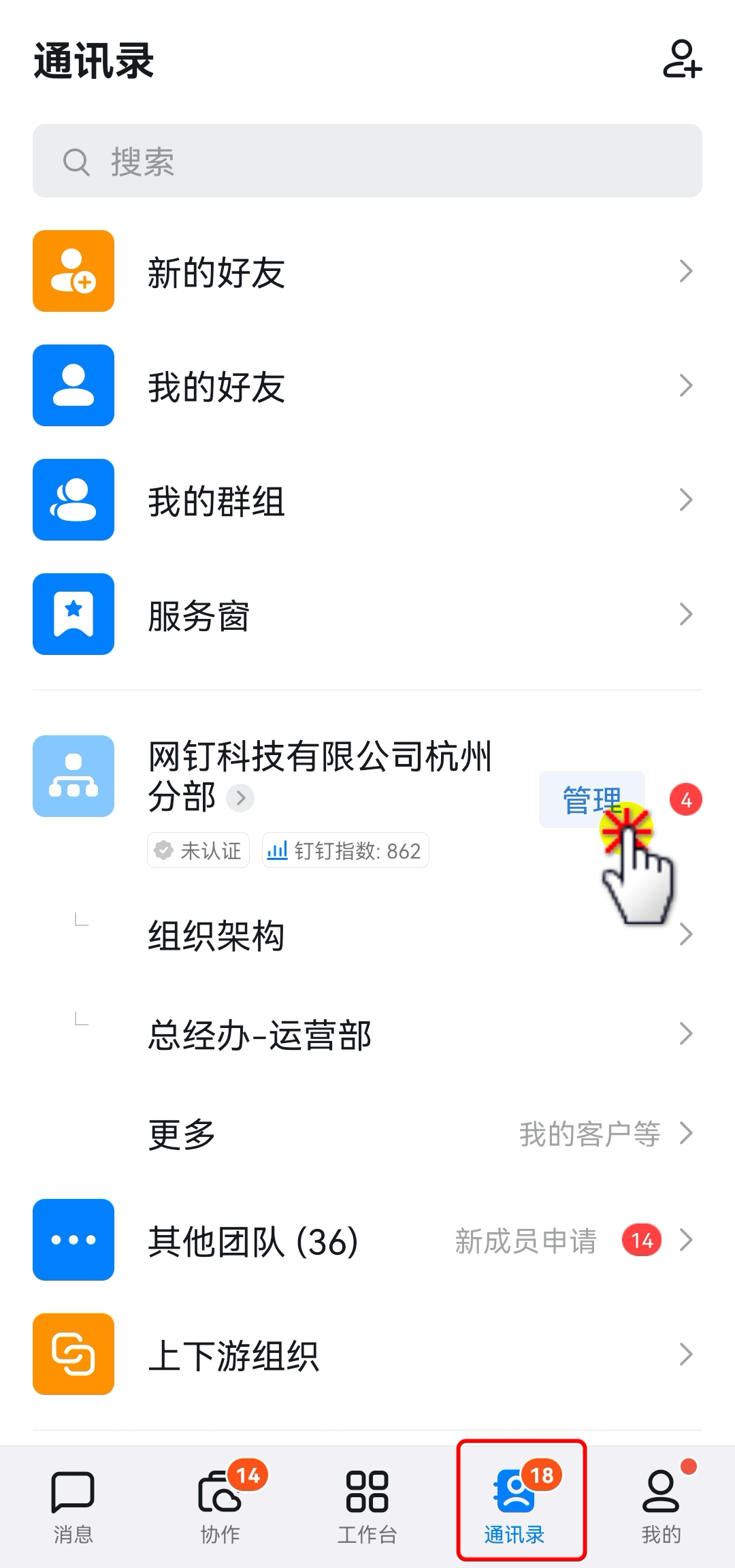Tap the 未认证 badge
The width and height of the screenshot is (735, 1568).
[x=198, y=850]
